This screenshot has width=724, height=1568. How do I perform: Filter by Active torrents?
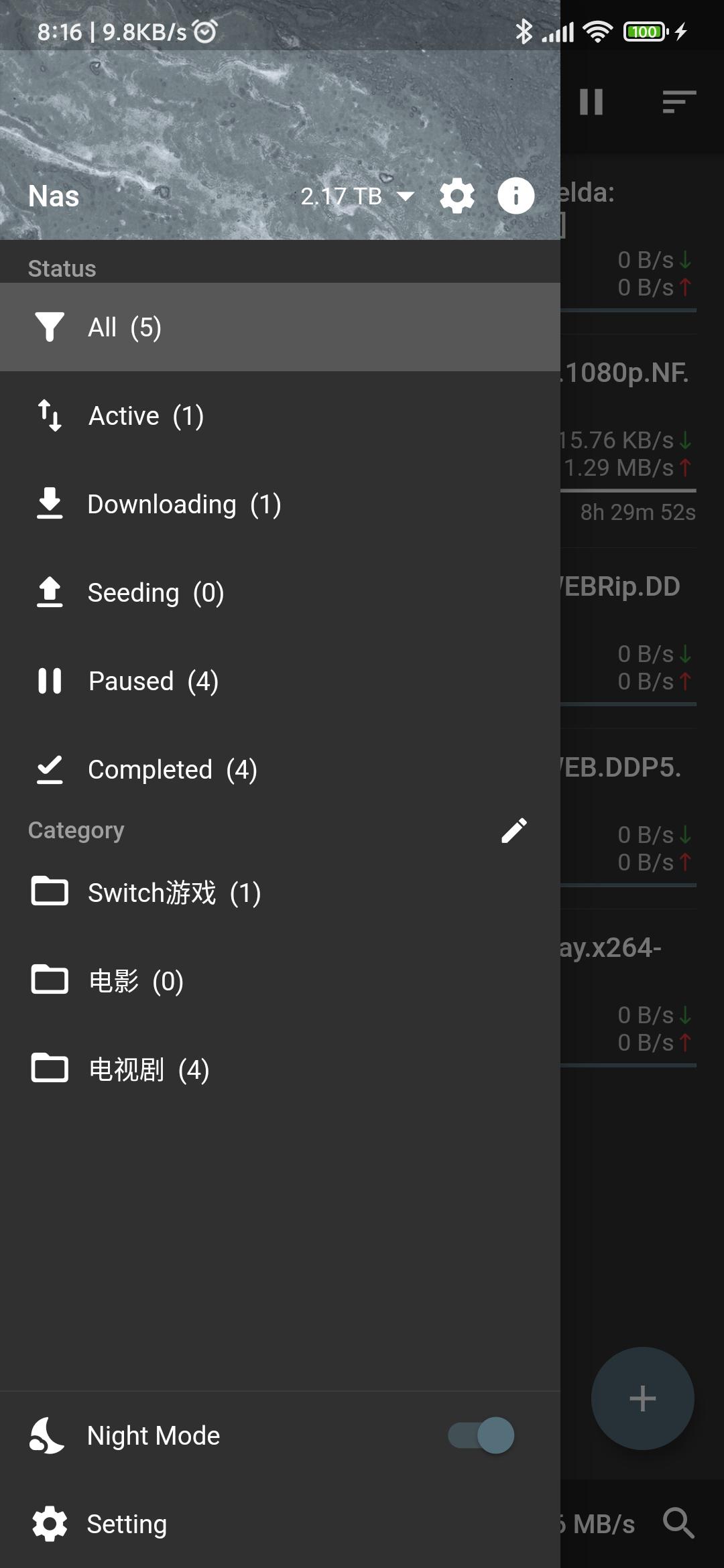(x=280, y=415)
